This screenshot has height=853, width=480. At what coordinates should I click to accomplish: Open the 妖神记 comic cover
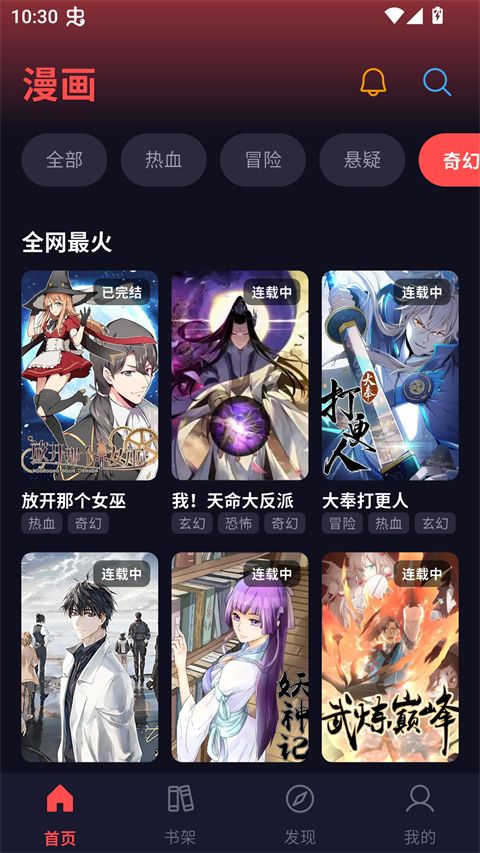[x=240, y=657]
